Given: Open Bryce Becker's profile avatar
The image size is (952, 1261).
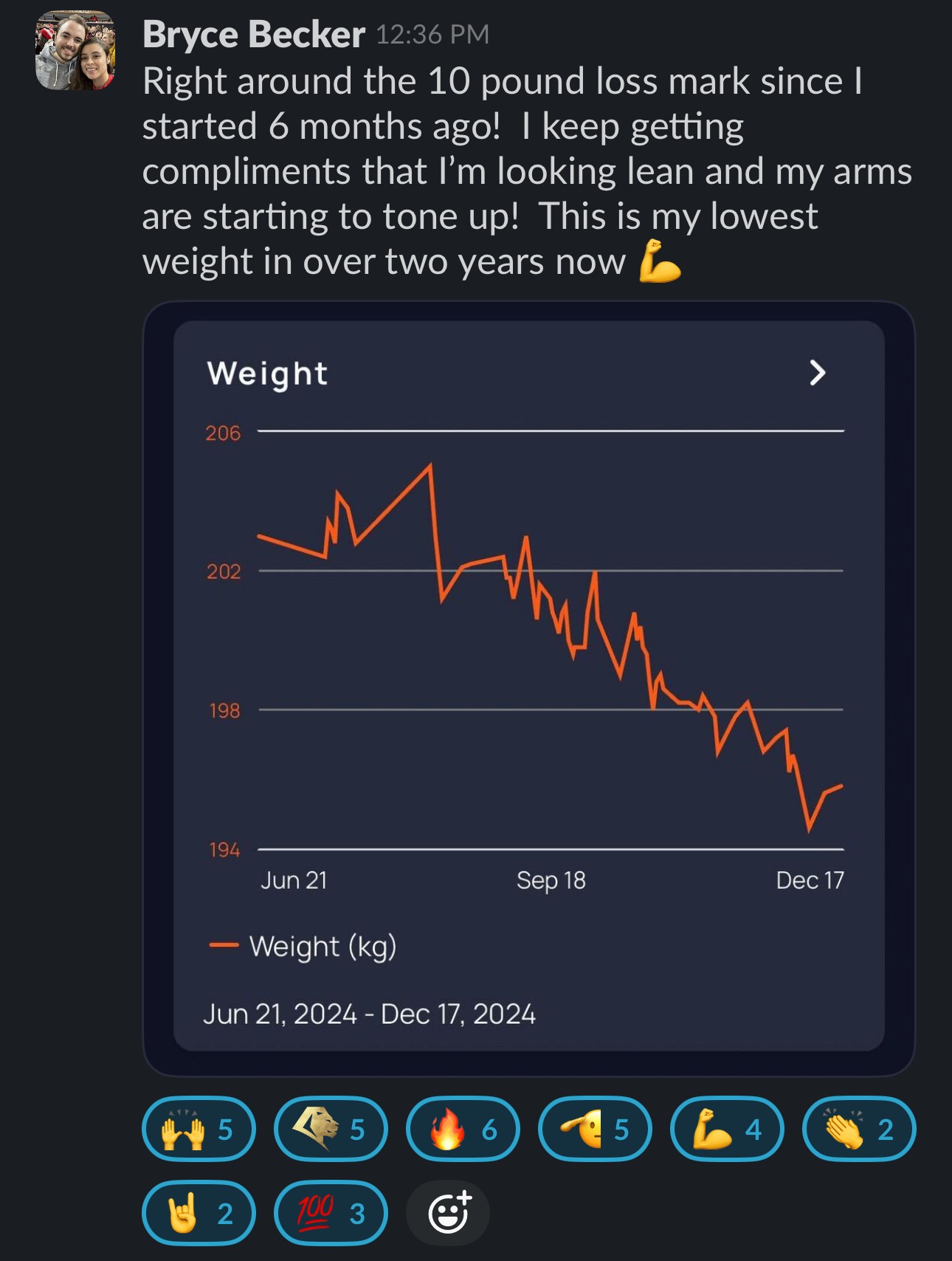Looking at the screenshot, I should point(75,50).
